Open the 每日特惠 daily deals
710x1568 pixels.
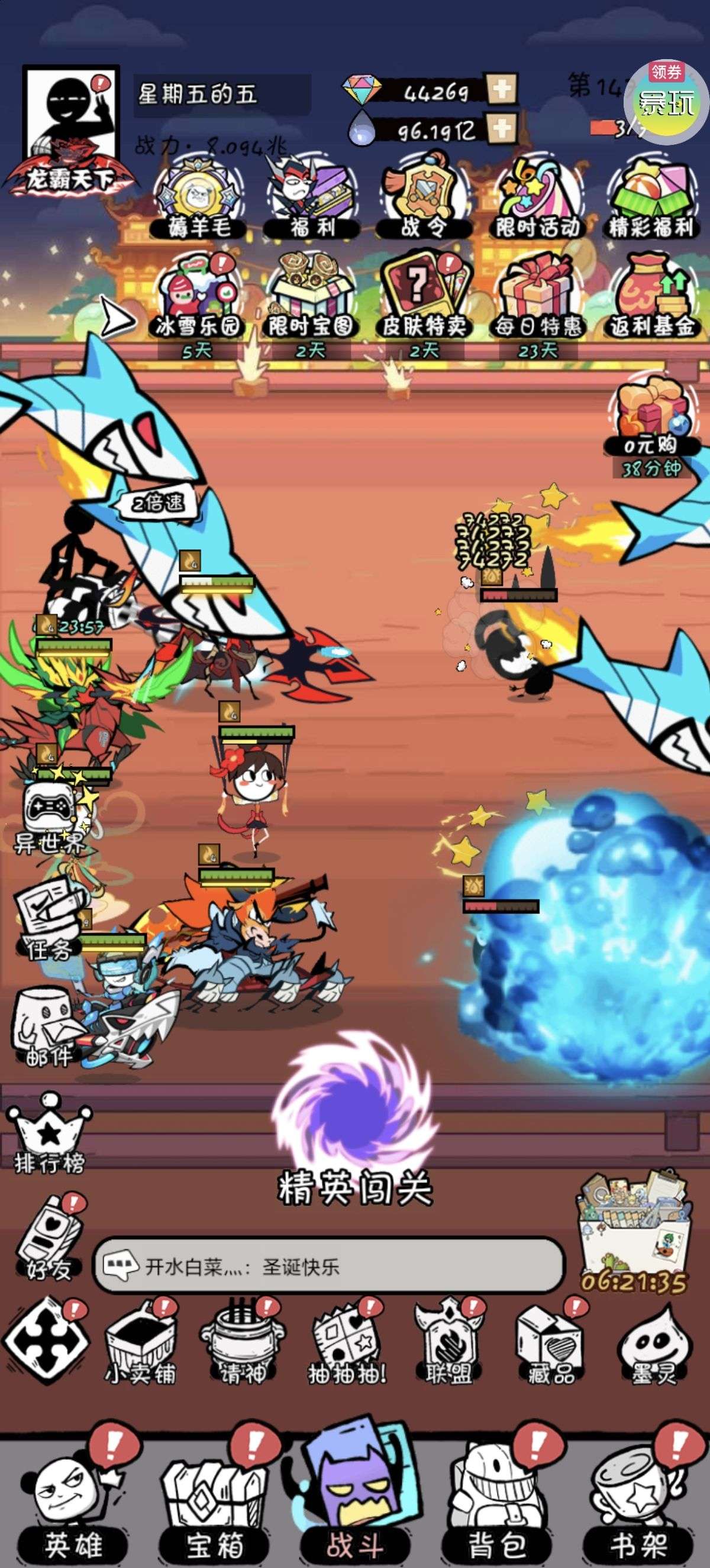pyautogui.click(x=537, y=302)
